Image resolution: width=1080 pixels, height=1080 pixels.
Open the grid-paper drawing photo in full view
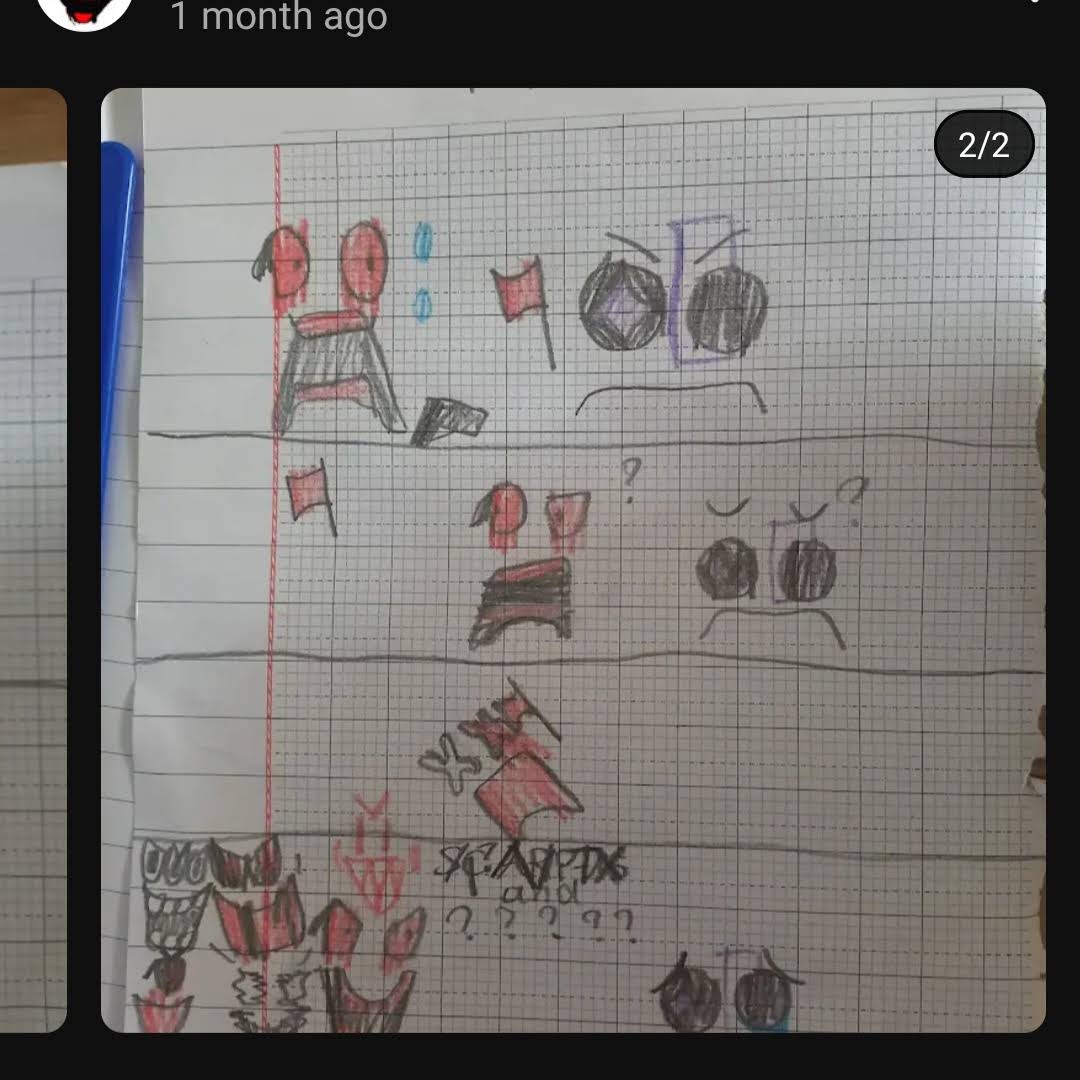pyautogui.click(x=573, y=560)
